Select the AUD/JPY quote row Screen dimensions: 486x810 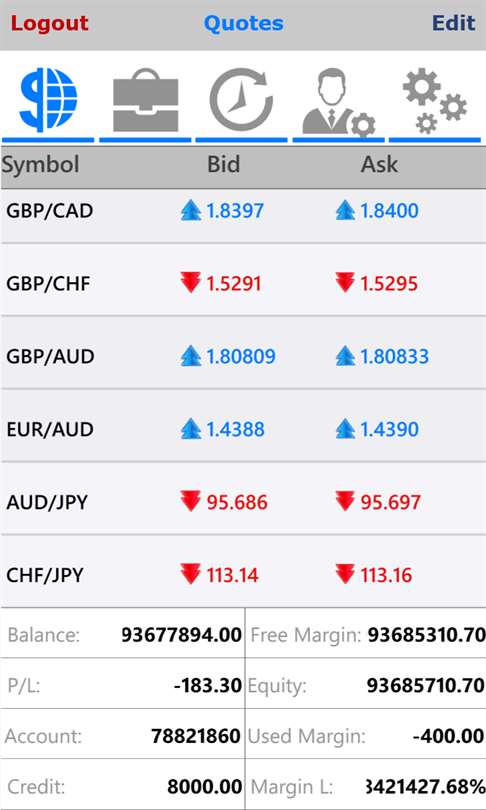click(x=243, y=498)
